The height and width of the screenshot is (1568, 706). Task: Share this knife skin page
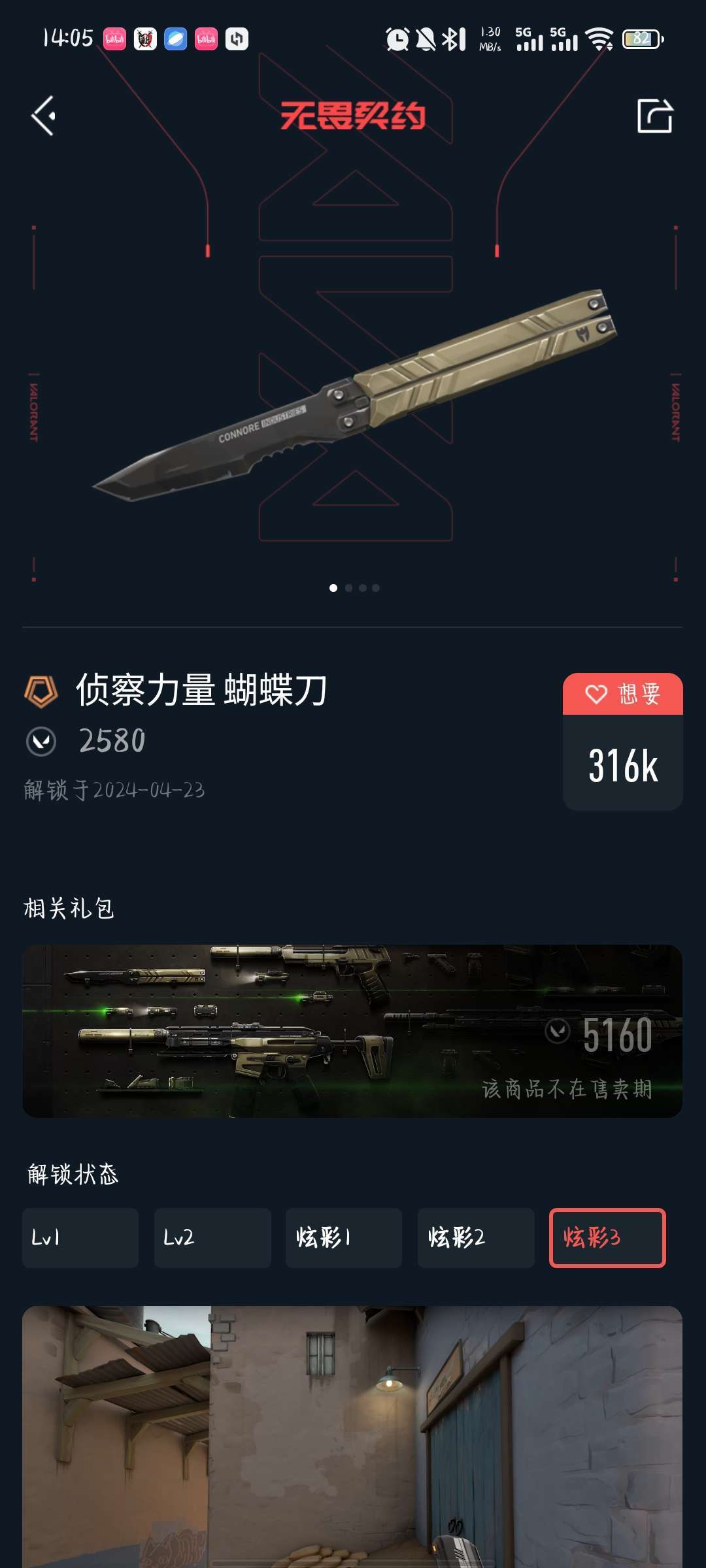655,116
